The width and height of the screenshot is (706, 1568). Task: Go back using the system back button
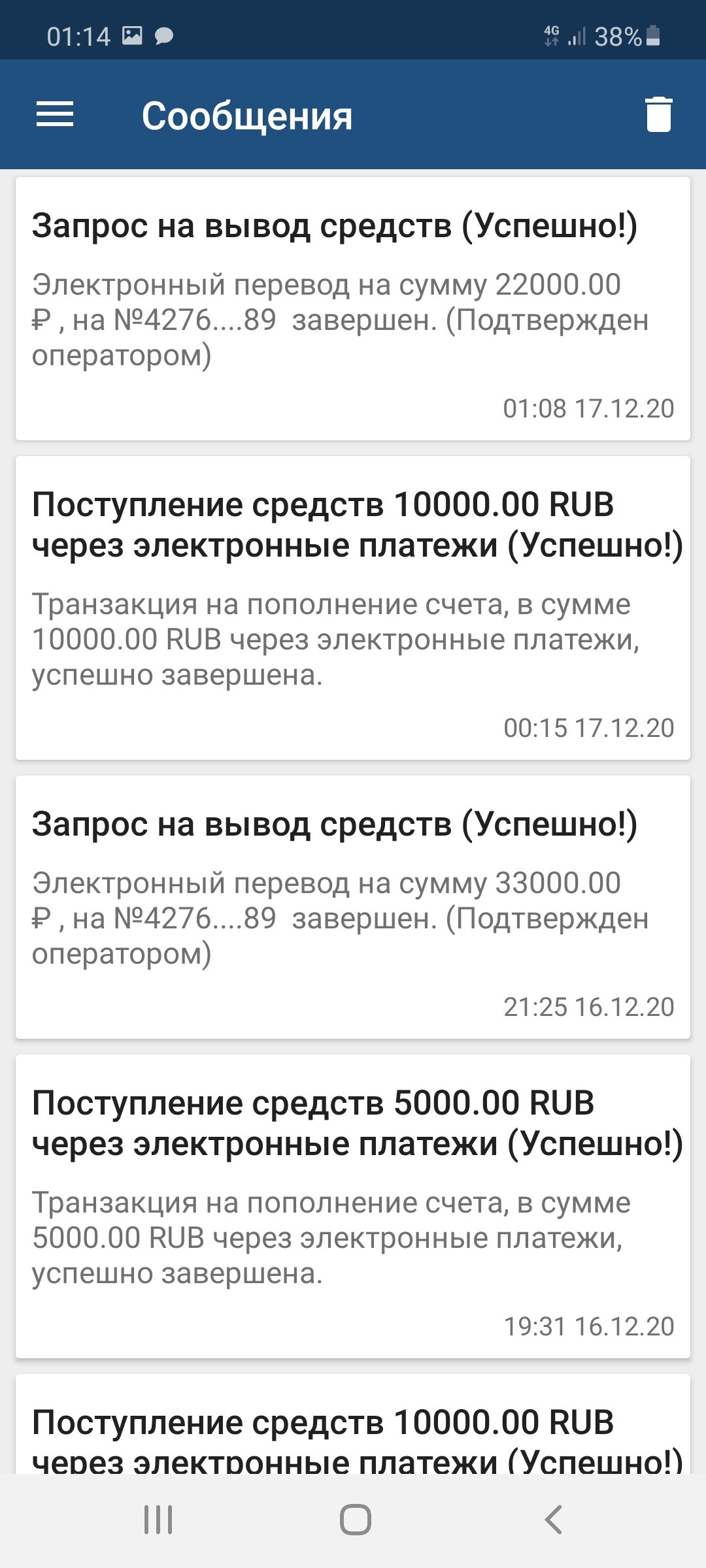point(553,1520)
